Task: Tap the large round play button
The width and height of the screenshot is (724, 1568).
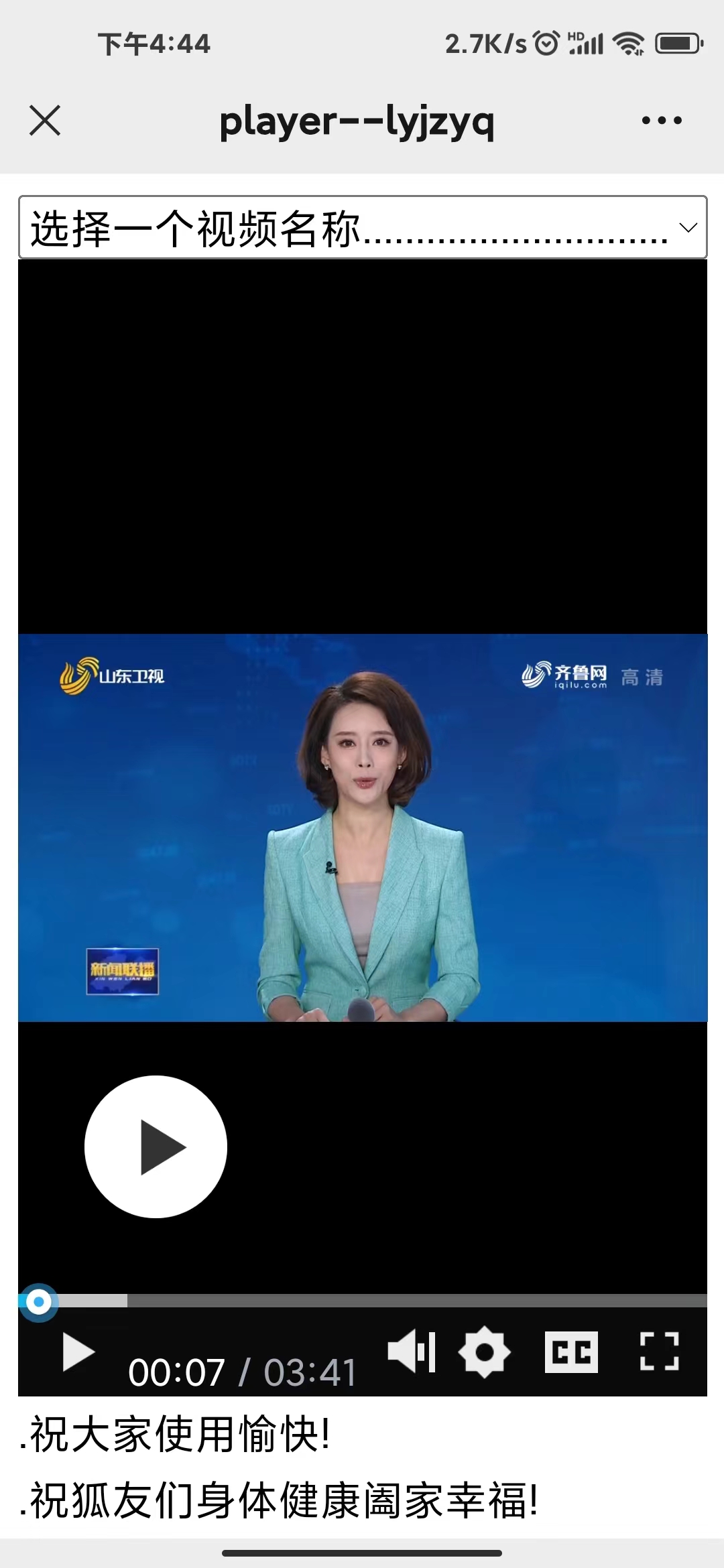Action: click(x=156, y=1147)
